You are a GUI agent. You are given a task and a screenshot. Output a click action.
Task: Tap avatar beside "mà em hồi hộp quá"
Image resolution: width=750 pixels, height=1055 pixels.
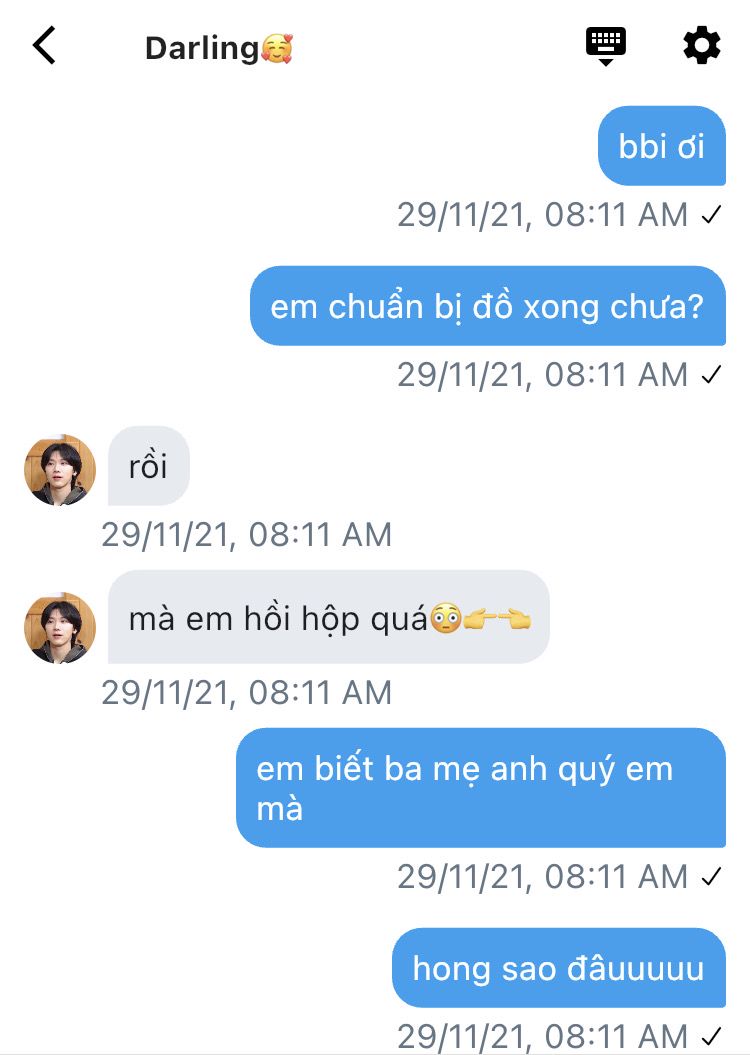coord(60,628)
